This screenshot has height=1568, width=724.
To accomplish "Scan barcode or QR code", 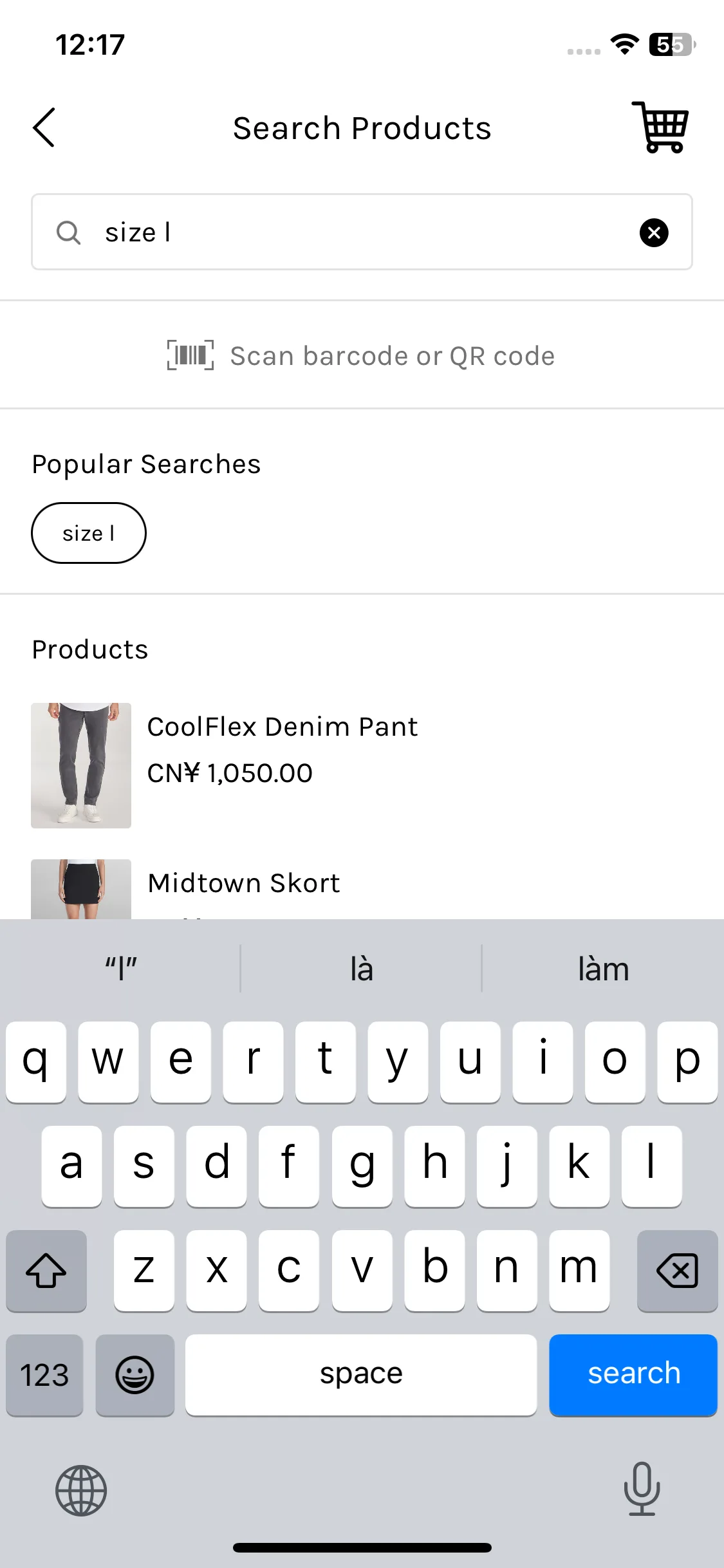I will pyautogui.click(x=362, y=356).
